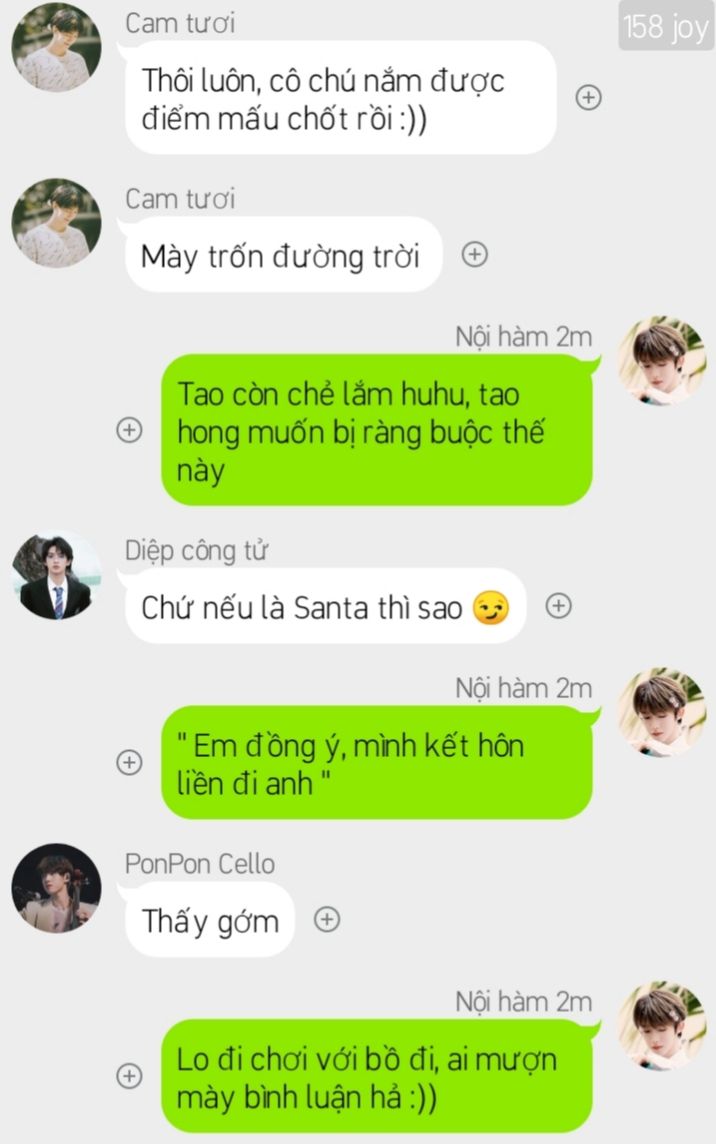Tap plus icon next to Santa message
This screenshot has height=1144, width=716.
click(558, 605)
